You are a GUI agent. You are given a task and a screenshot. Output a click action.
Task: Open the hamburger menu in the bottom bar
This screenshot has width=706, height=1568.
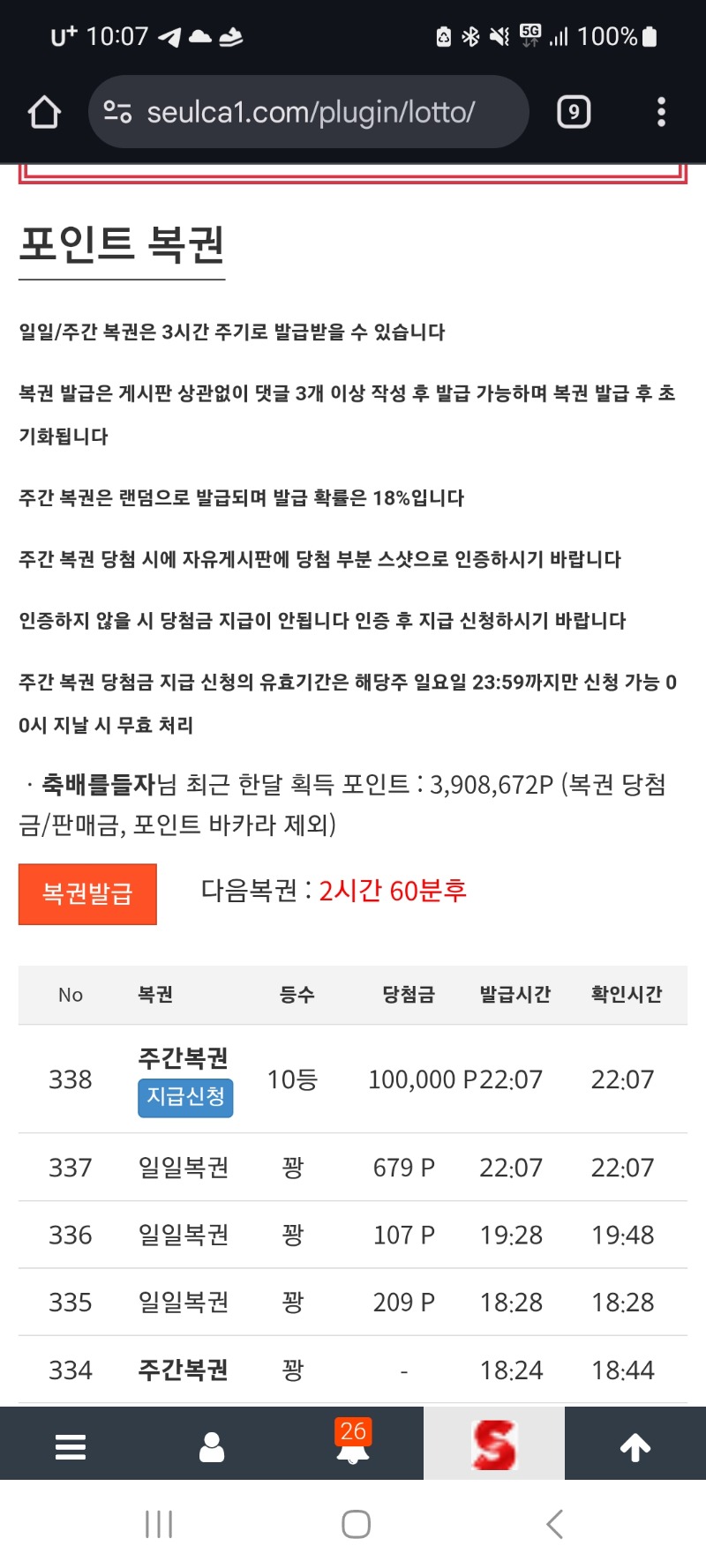(71, 1446)
